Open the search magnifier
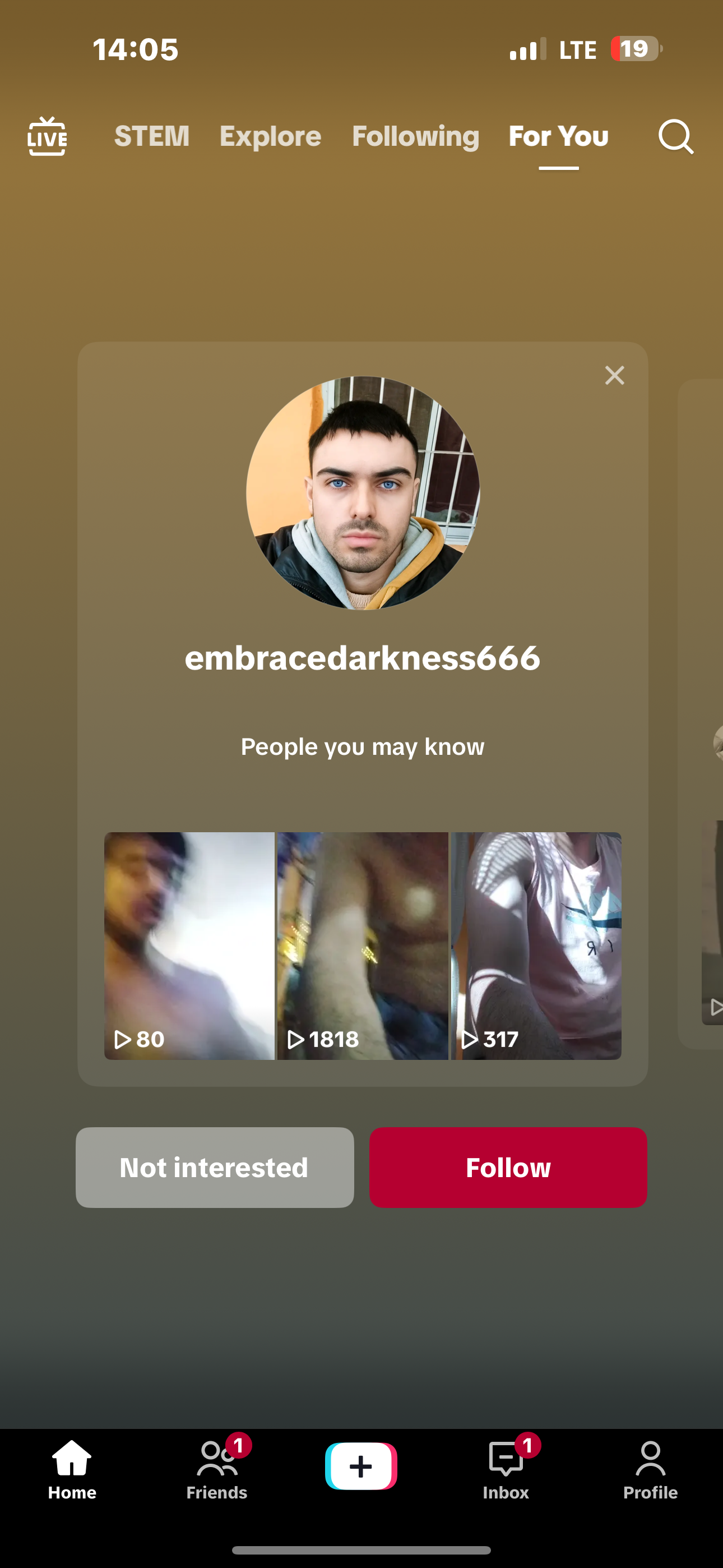Image resolution: width=723 pixels, height=1568 pixels. 675,136
